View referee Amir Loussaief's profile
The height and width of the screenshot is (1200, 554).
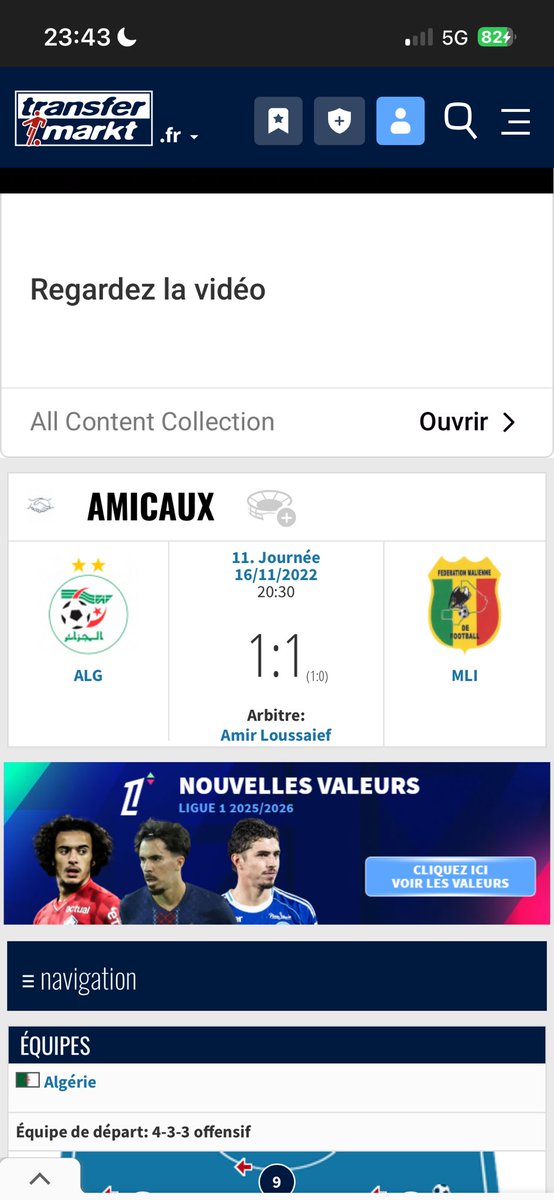(276, 735)
